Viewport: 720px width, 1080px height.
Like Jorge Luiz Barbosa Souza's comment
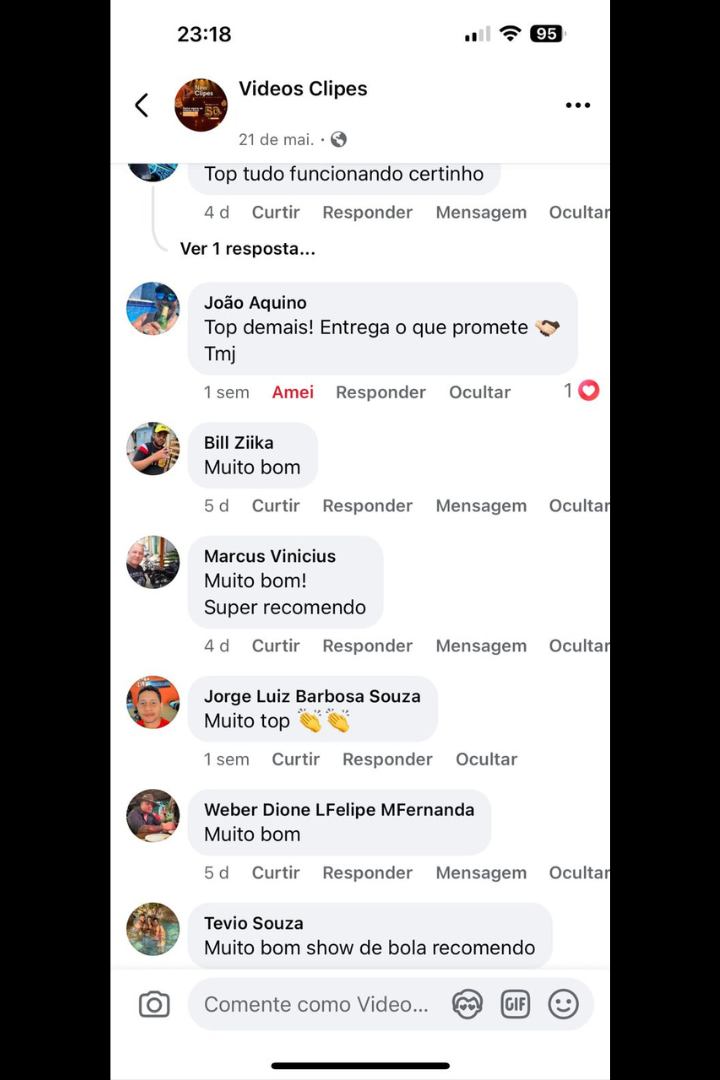[296, 759]
